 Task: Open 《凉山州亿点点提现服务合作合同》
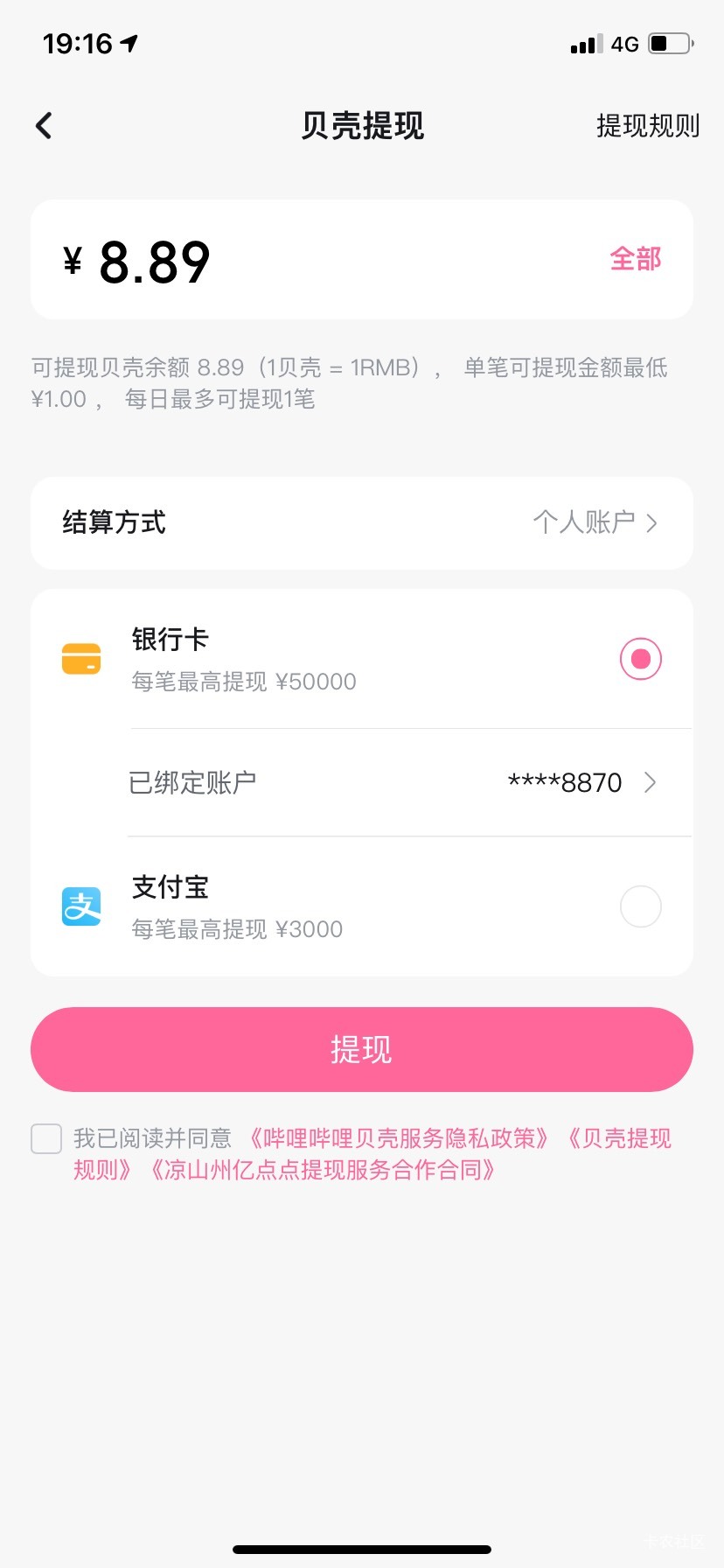[324, 1170]
